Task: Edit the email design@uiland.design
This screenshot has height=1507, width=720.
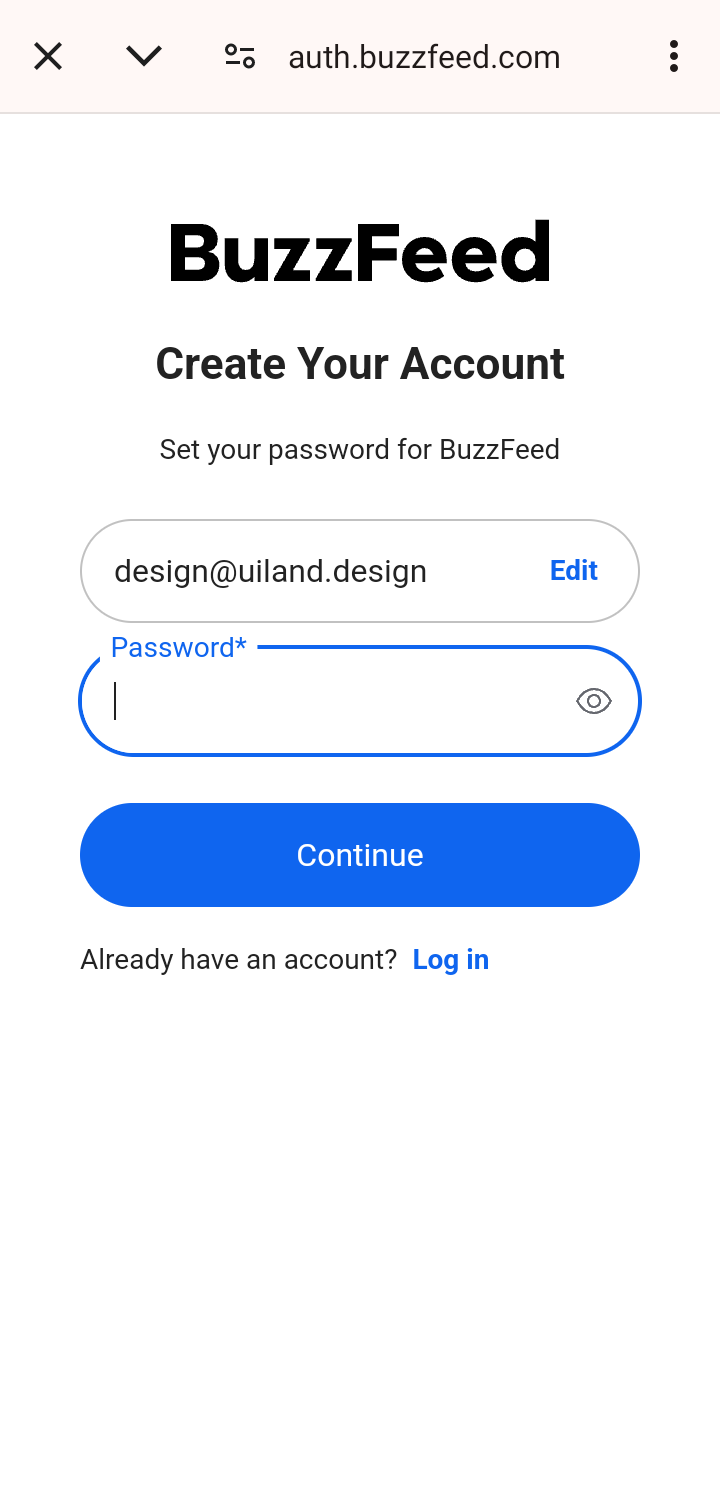Action: 573,571
